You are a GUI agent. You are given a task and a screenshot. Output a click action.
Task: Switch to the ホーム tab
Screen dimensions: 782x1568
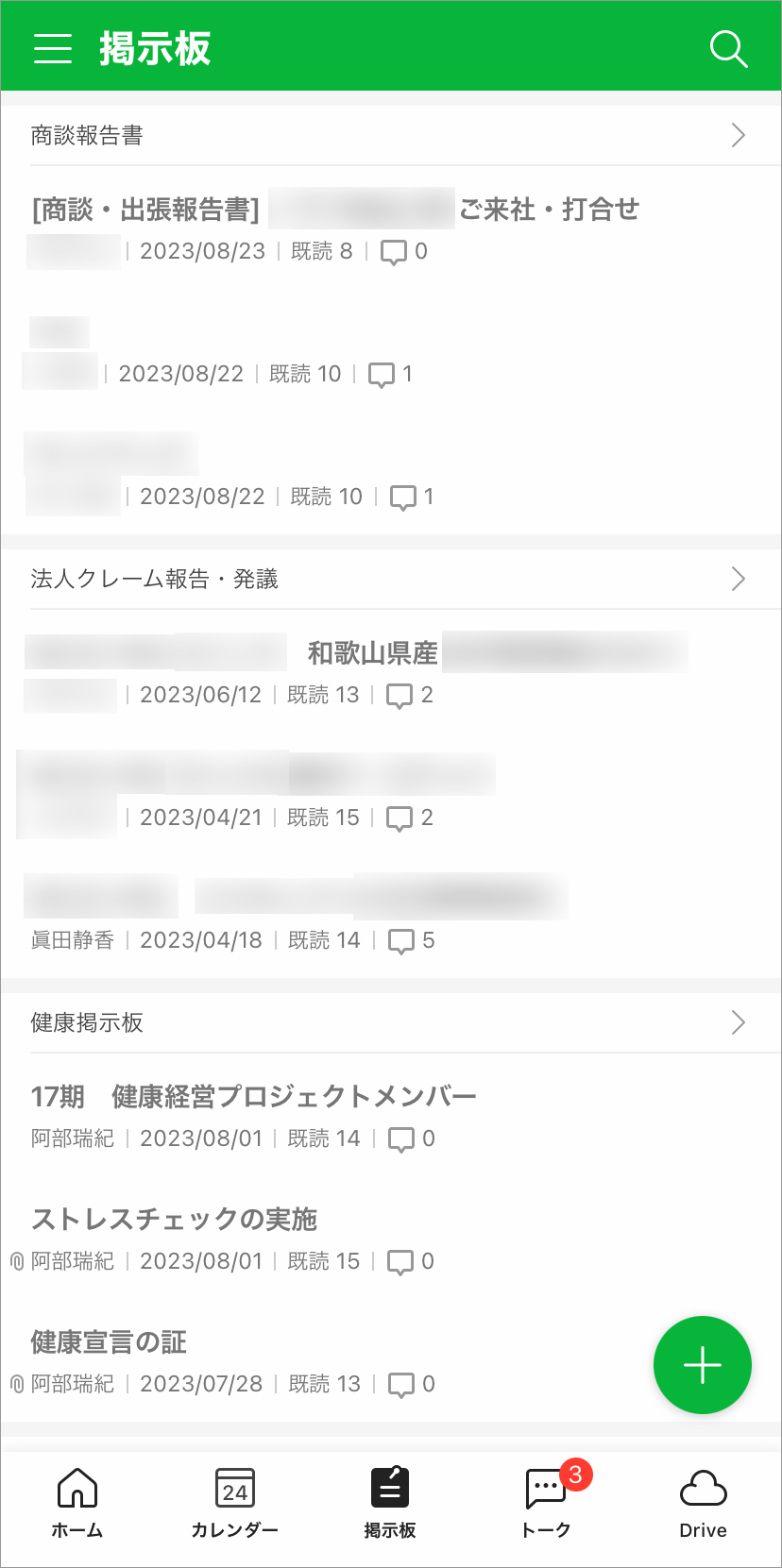pos(77,1504)
